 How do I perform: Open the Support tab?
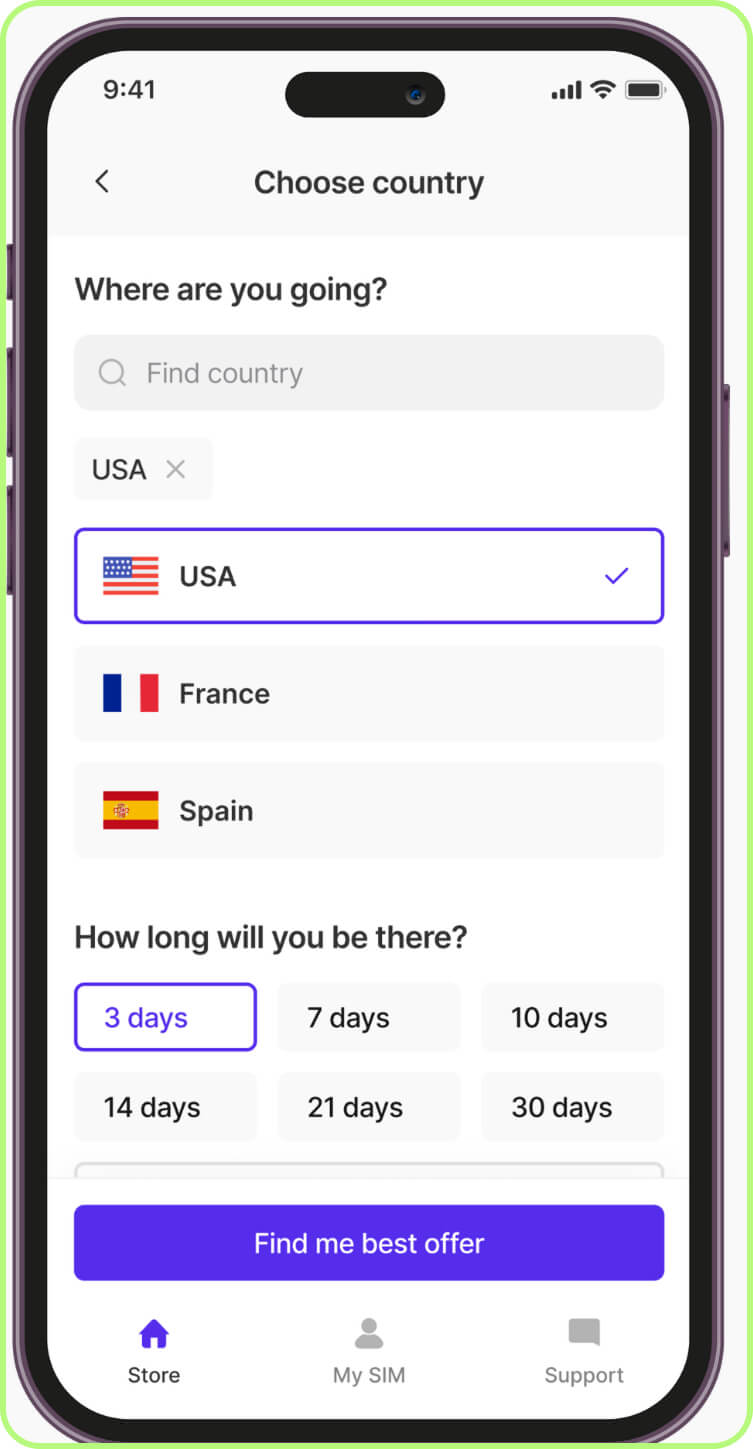[584, 1351]
